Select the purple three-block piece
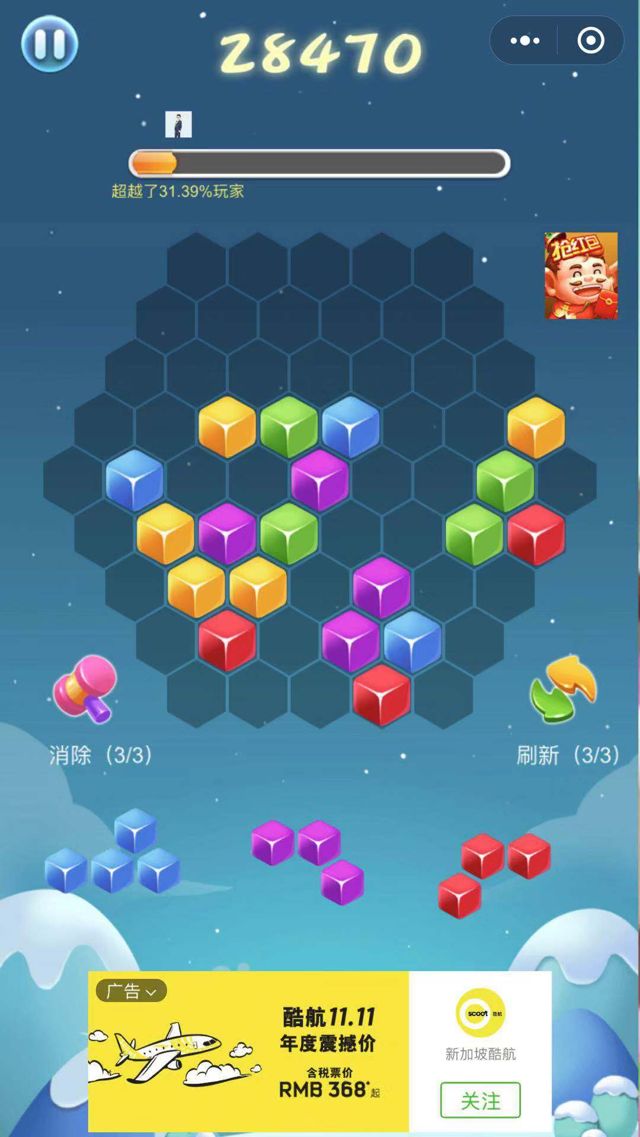Viewport: 640px width, 1137px height. tap(312, 857)
